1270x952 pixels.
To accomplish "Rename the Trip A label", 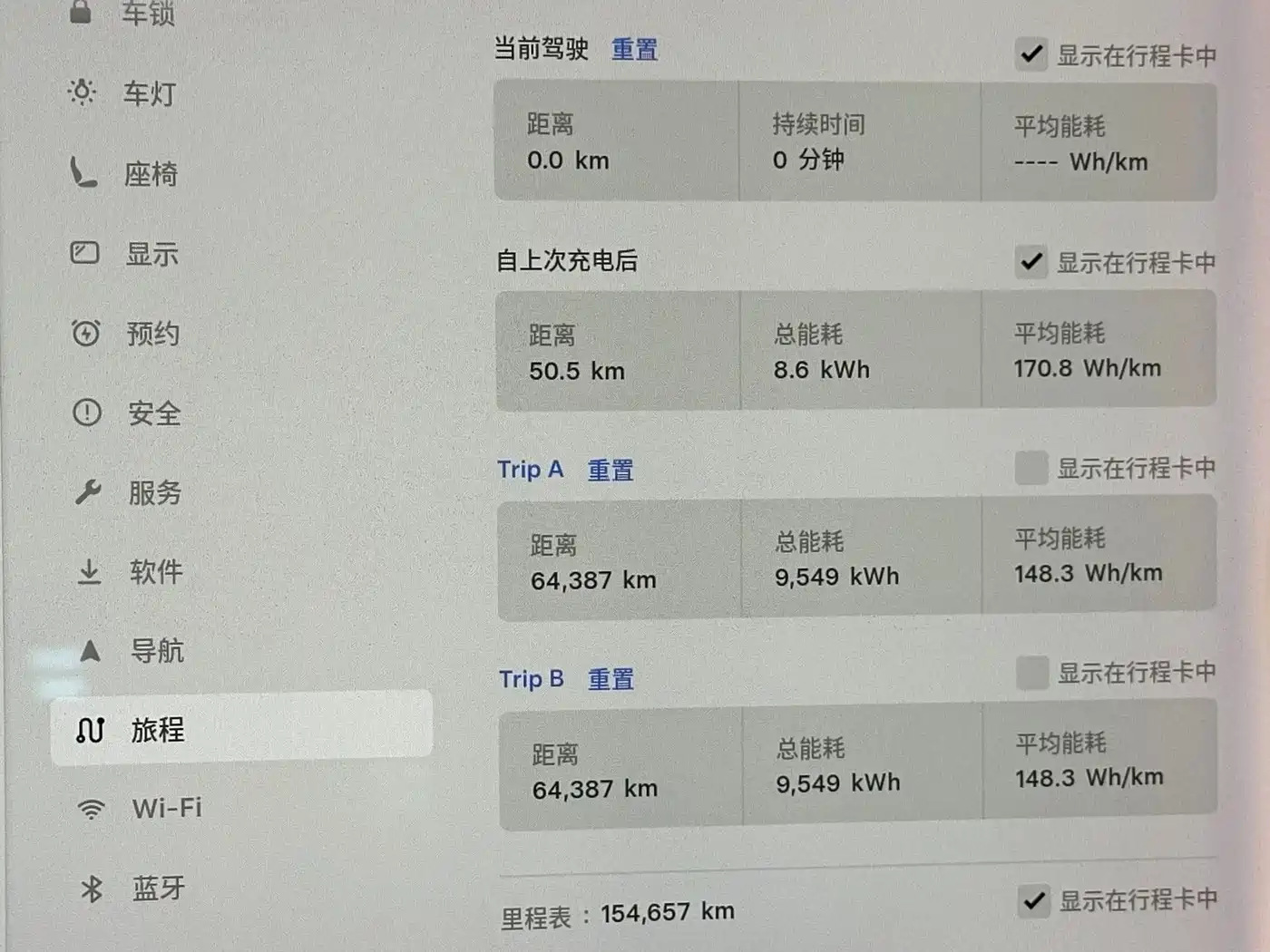I will (x=530, y=470).
